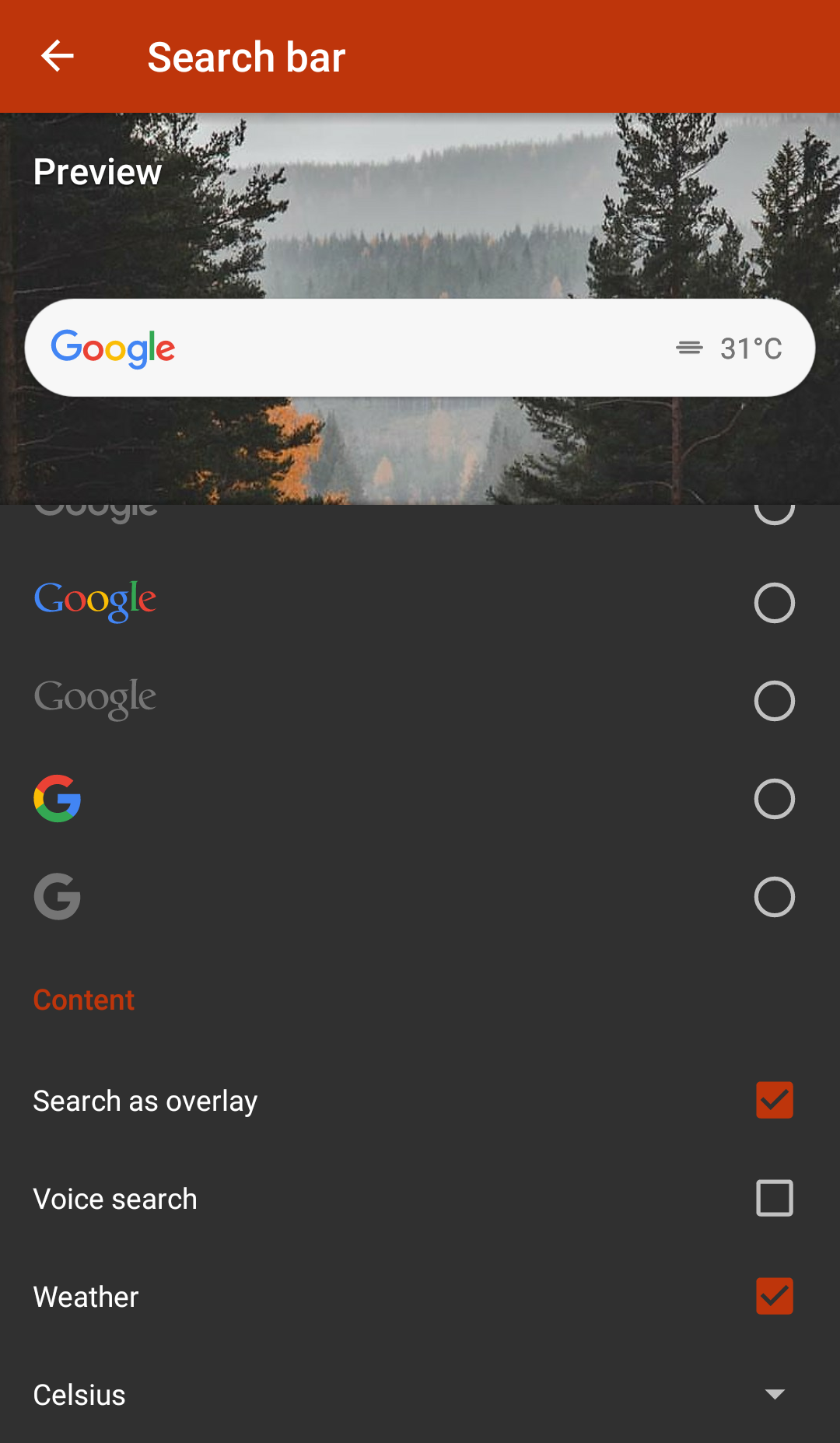
Task: Disable Search as overlay
Action: (x=774, y=1100)
